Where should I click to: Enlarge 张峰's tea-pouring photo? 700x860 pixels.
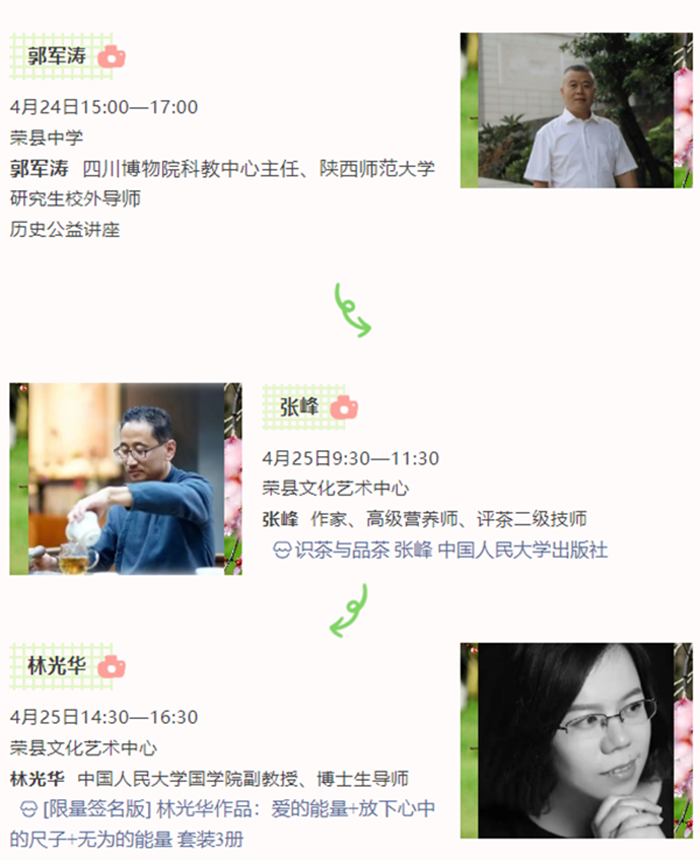coord(125,479)
